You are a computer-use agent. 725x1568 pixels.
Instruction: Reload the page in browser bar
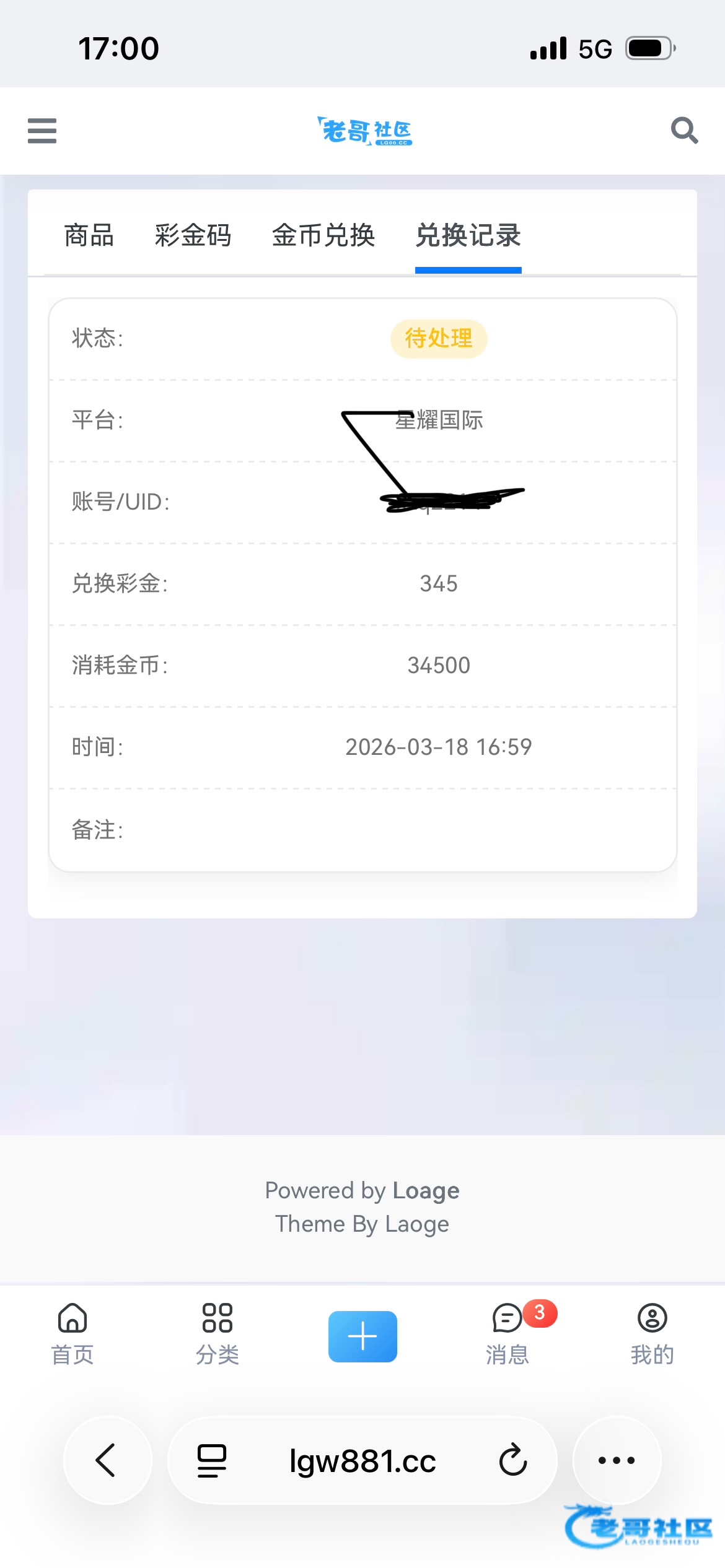click(513, 1460)
